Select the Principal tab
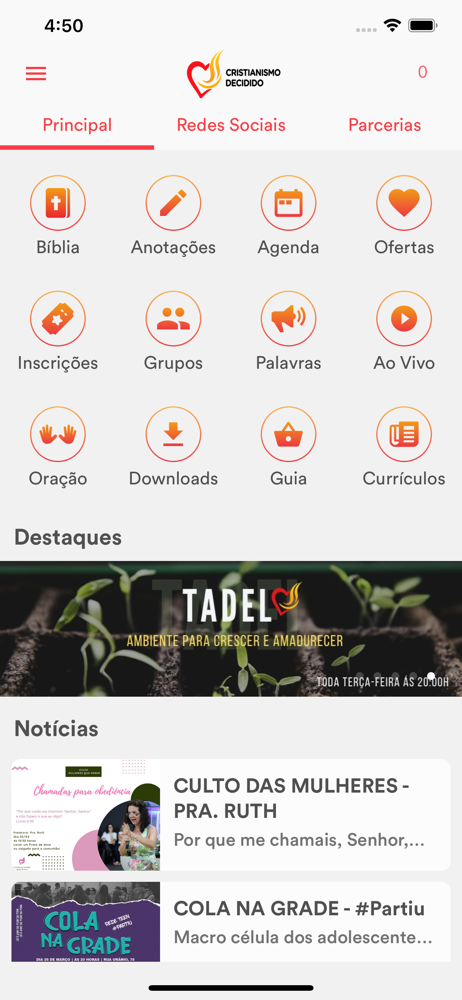Viewport: 462px width, 1000px height. point(77,125)
